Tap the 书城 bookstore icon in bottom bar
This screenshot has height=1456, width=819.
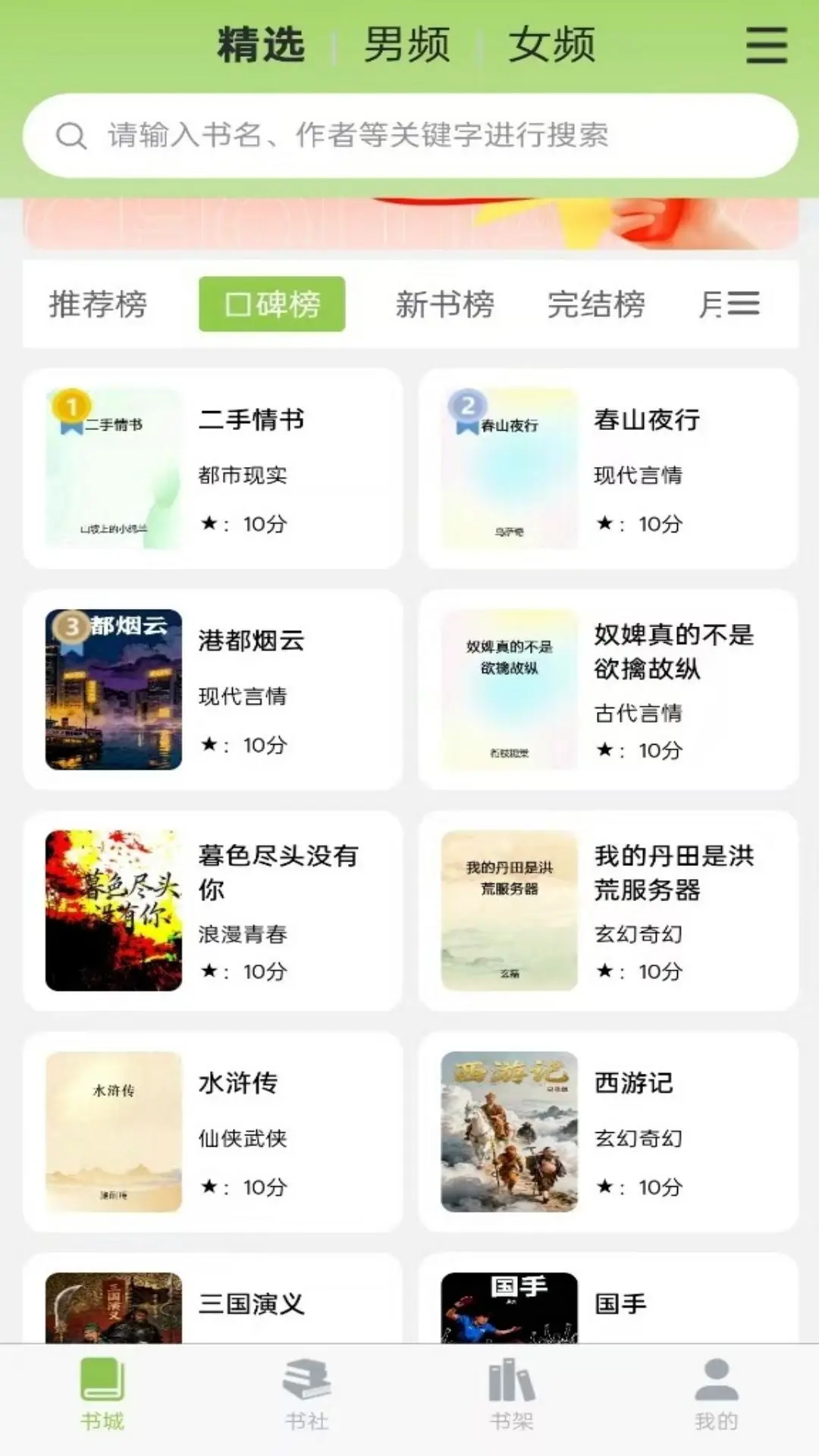point(102,1388)
